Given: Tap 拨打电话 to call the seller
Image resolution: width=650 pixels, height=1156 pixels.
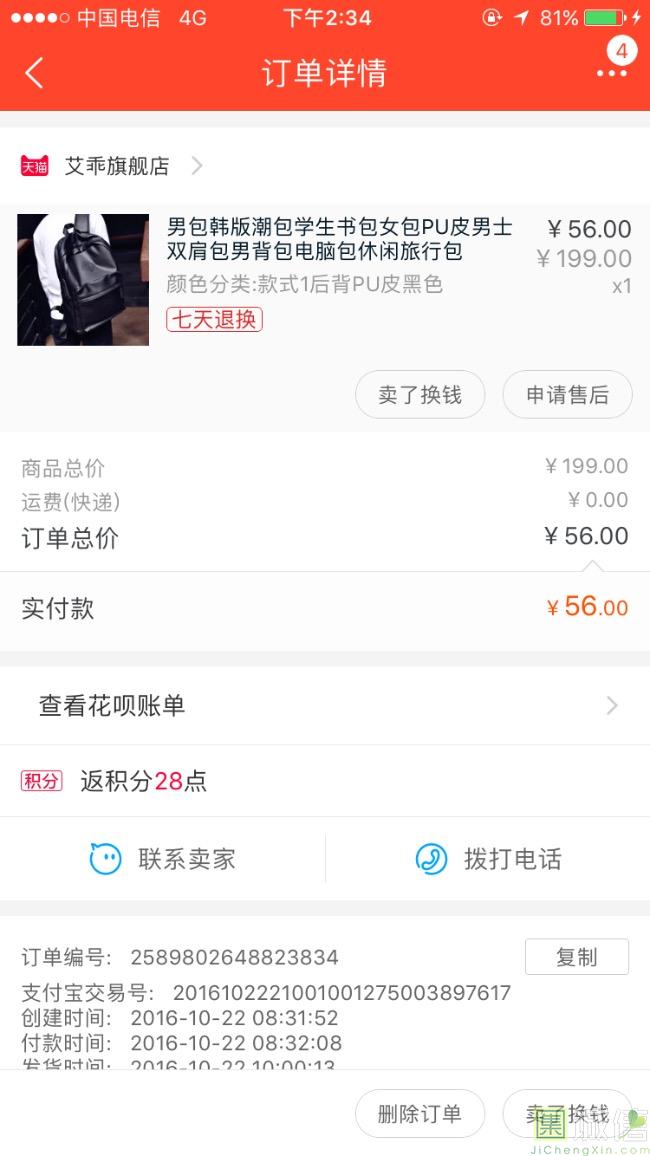Looking at the screenshot, I should 488,859.
